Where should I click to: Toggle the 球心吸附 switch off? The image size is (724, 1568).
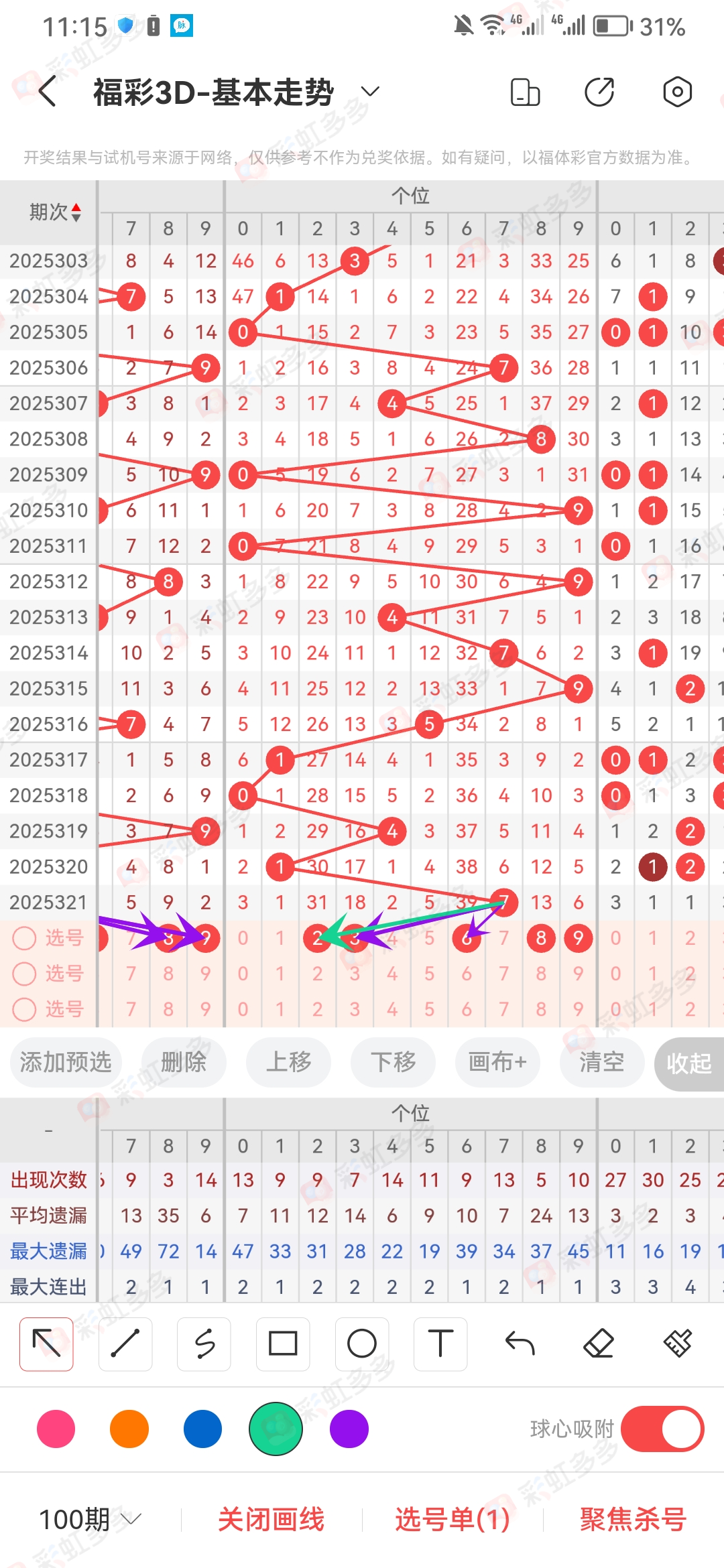[x=662, y=1429]
